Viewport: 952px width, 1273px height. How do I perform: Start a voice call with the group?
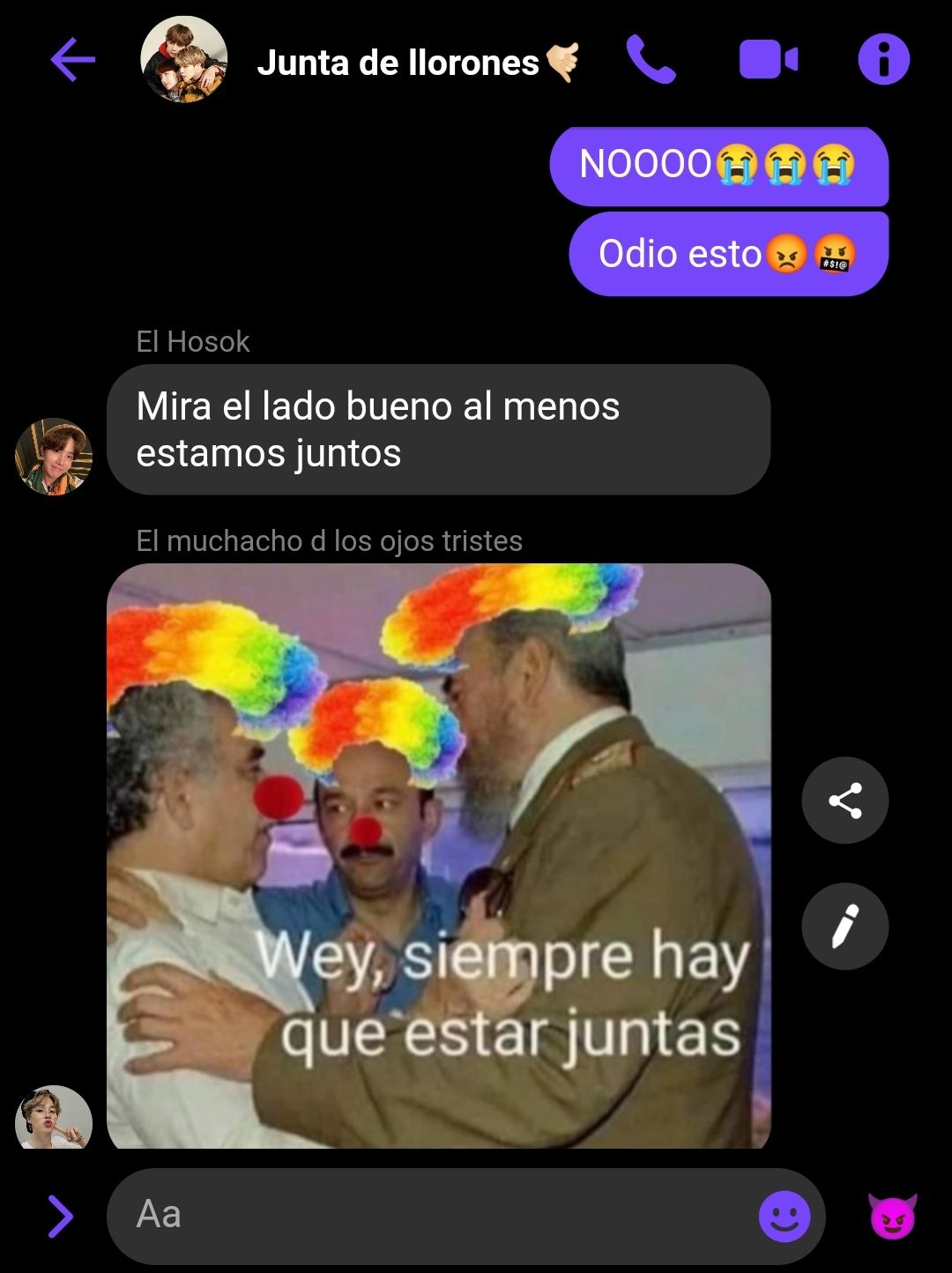pos(651,60)
